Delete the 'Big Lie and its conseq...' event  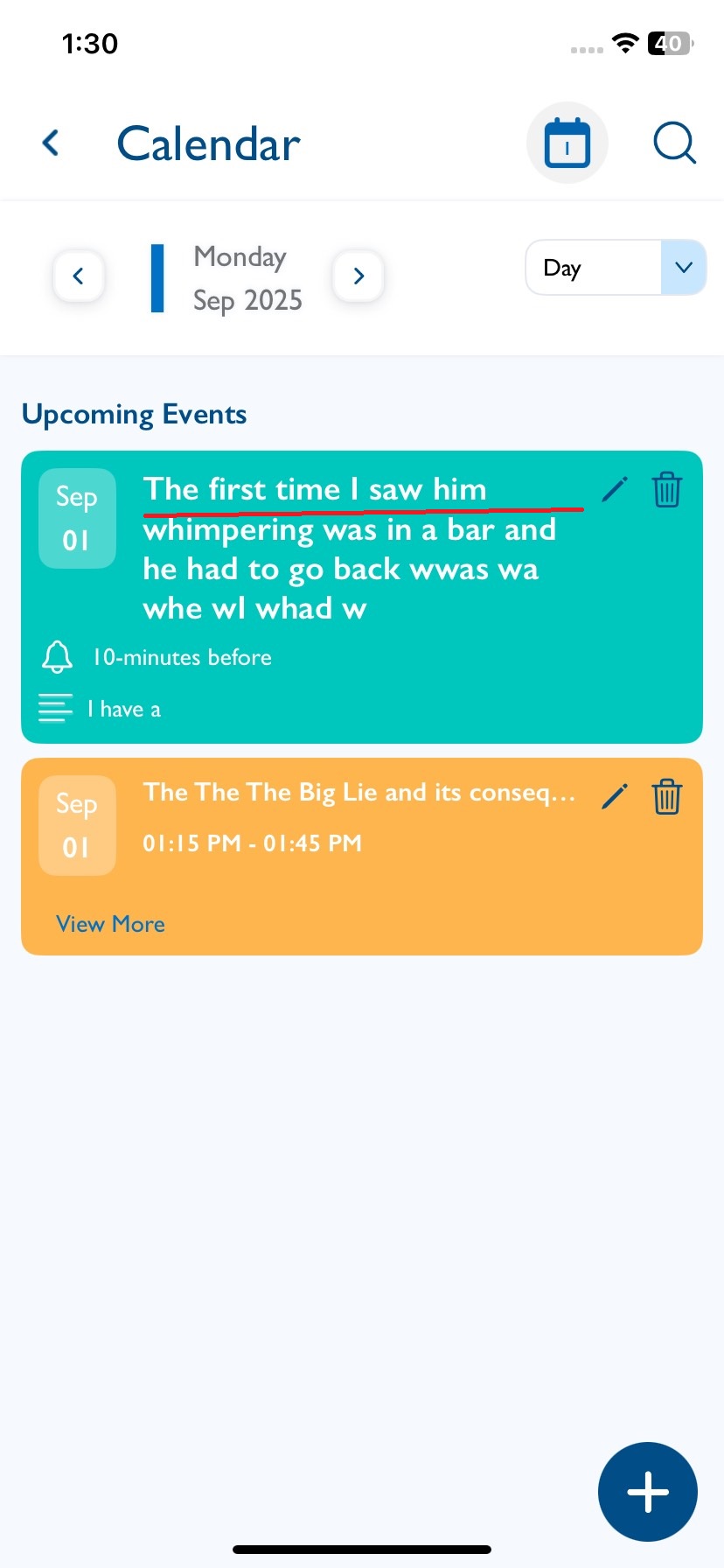pos(666,796)
